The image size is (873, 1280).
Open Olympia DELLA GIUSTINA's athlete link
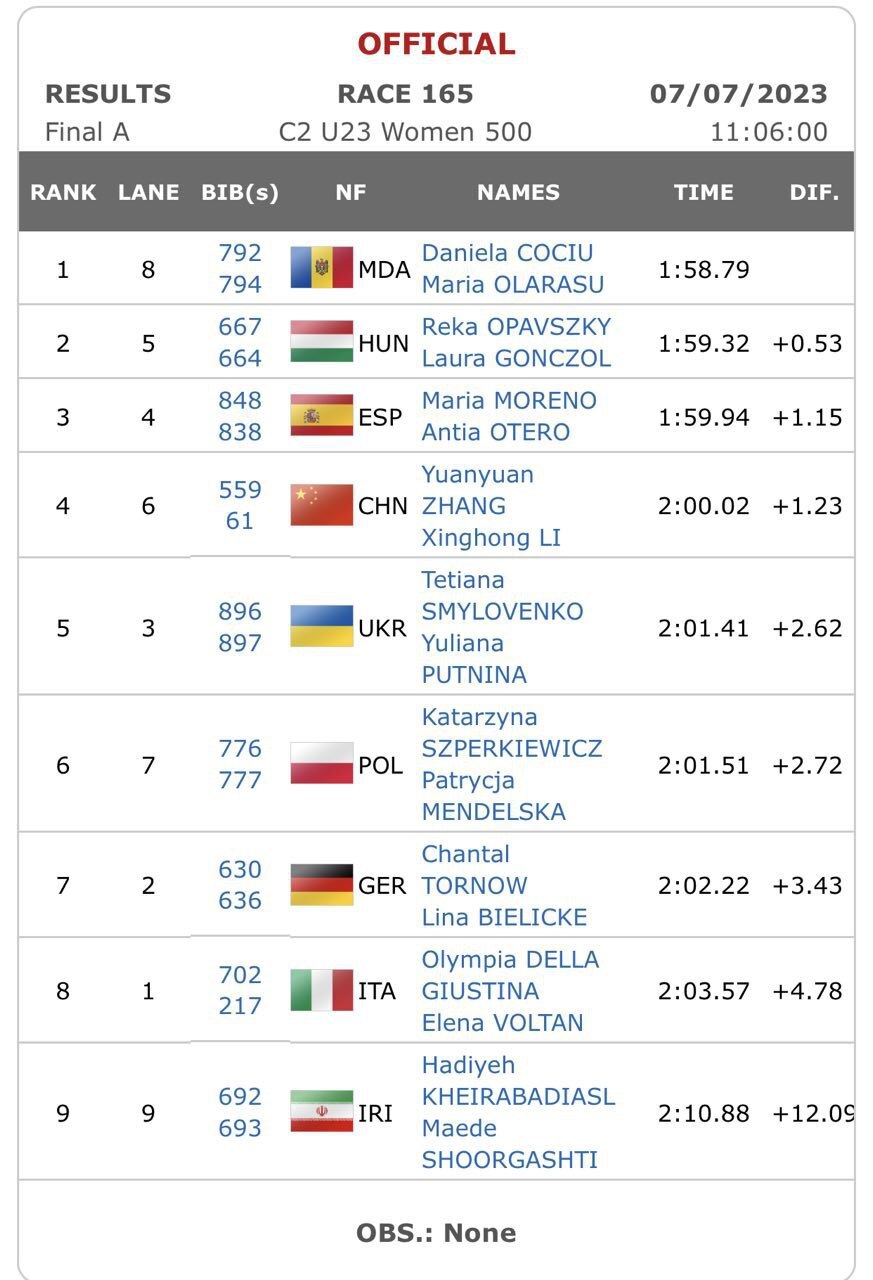tap(509, 975)
